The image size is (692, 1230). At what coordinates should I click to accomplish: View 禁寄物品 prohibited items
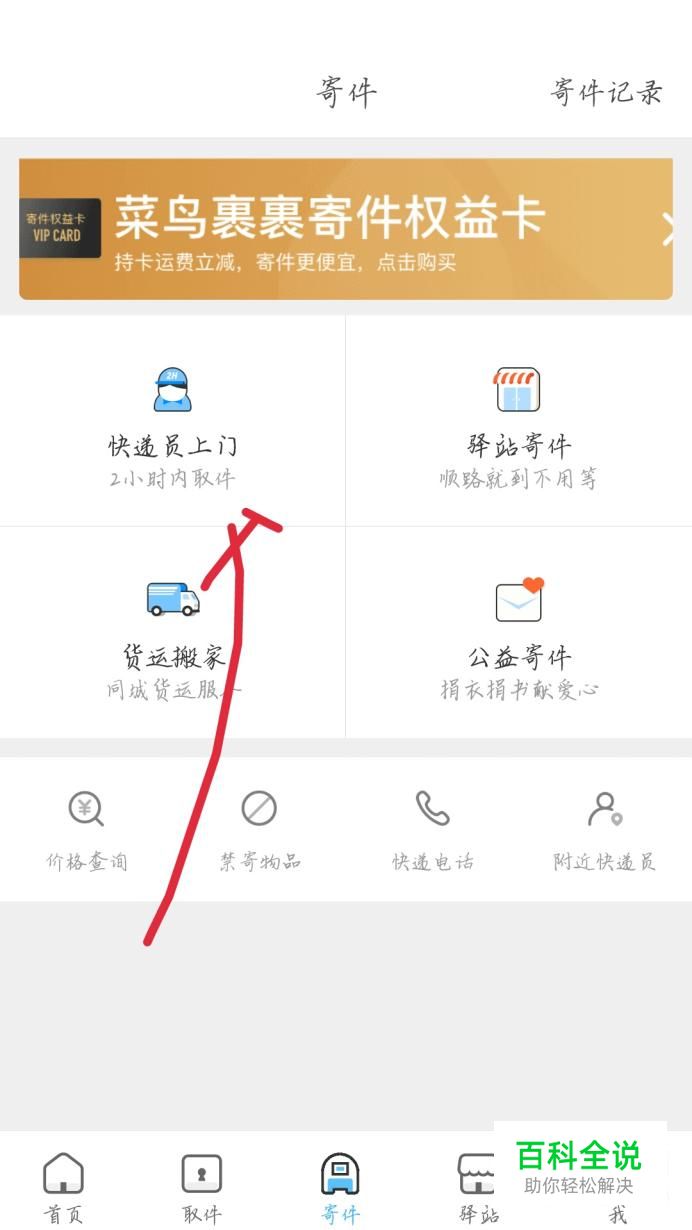pos(260,830)
